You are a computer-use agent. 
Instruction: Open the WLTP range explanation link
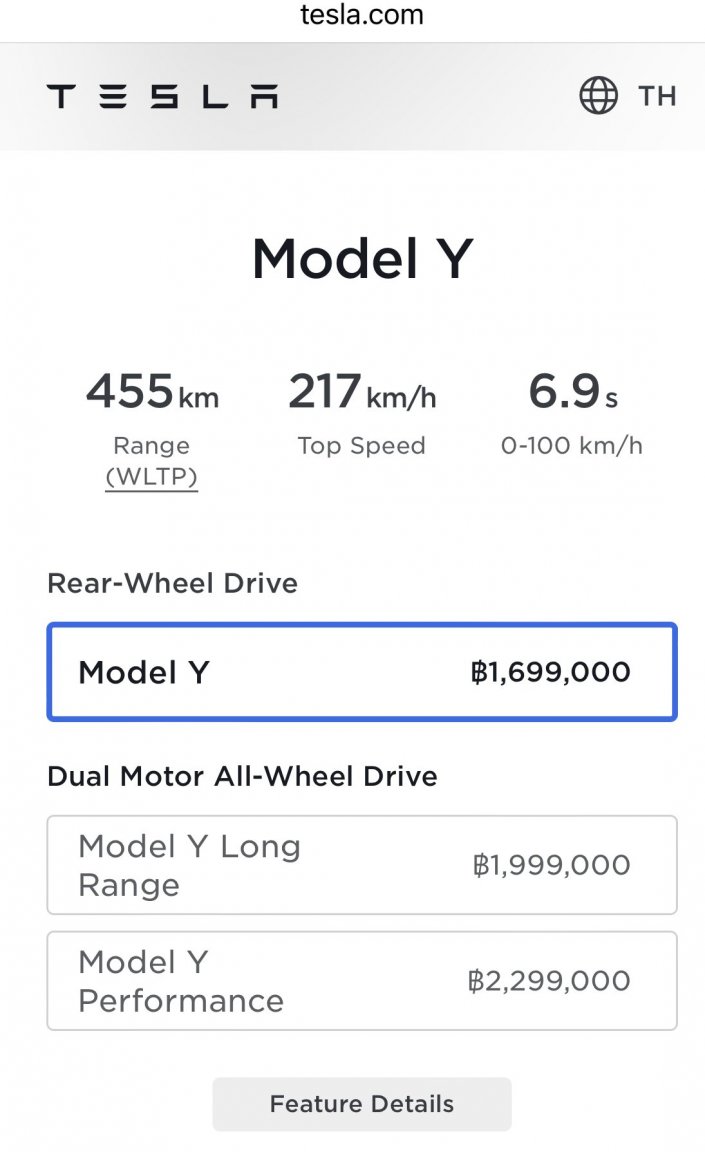(x=151, y=477)
